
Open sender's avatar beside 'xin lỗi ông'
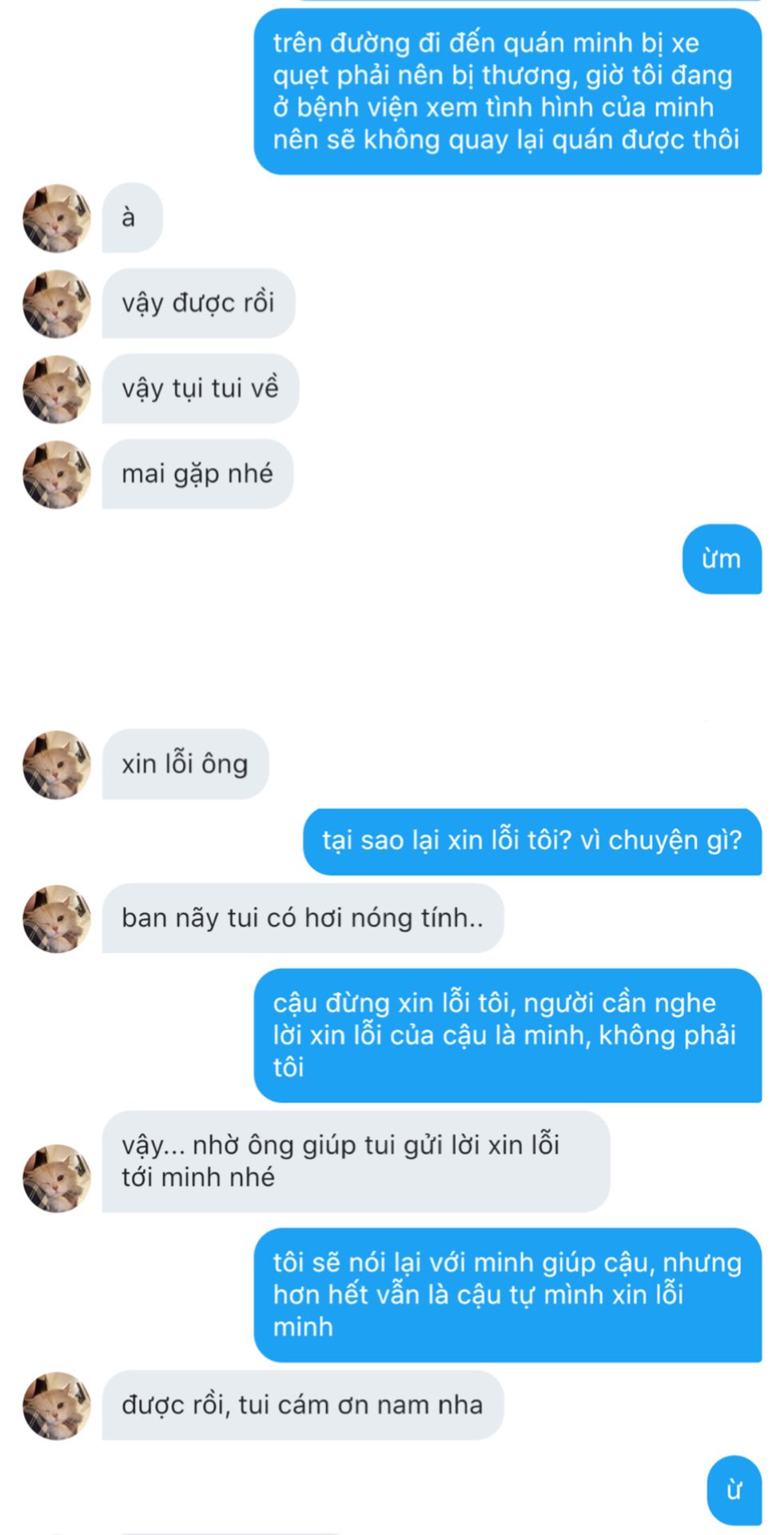click(x=56, y=764)
